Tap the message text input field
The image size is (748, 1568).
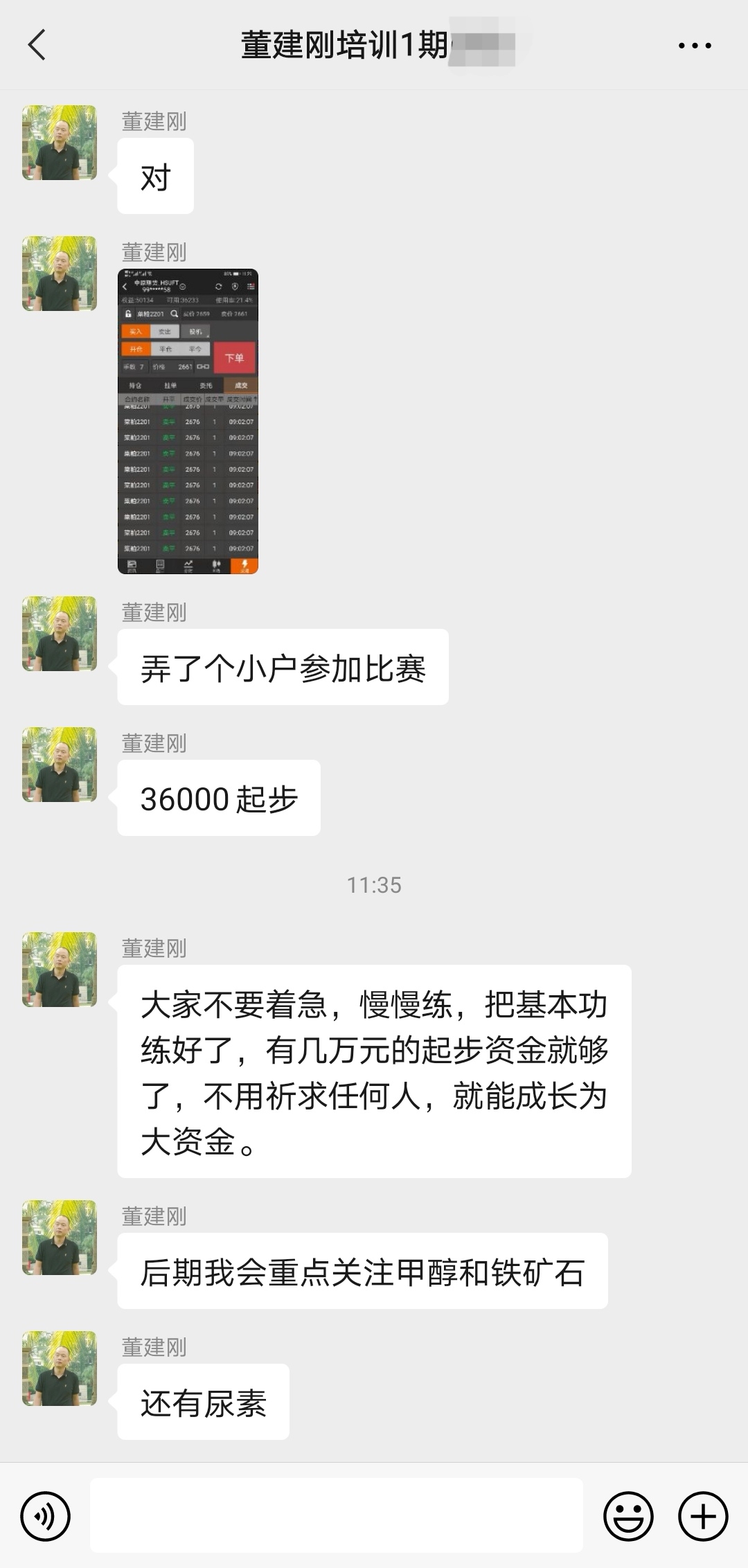coord(337,1515)
